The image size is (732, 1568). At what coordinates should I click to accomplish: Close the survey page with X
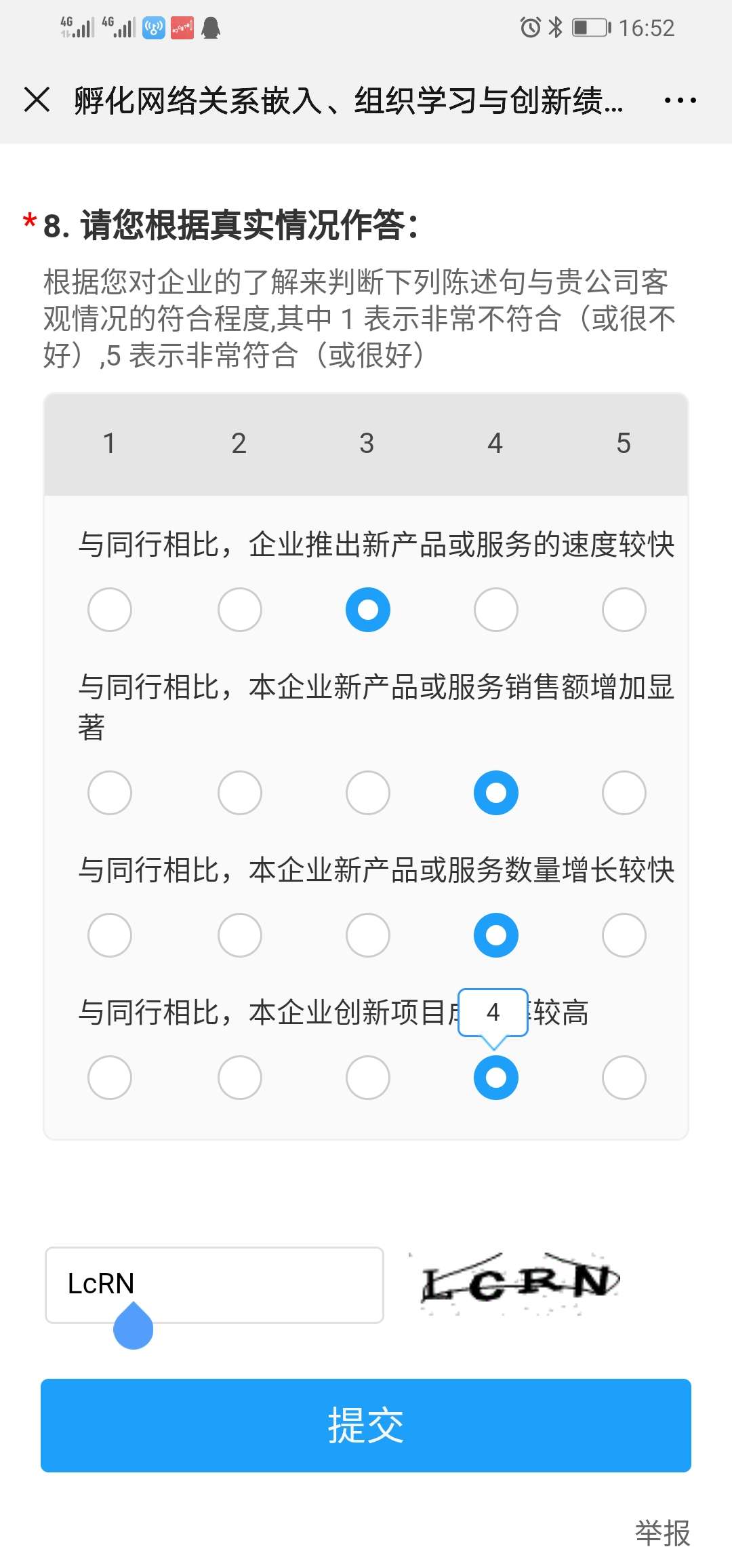tap(37, 100)
